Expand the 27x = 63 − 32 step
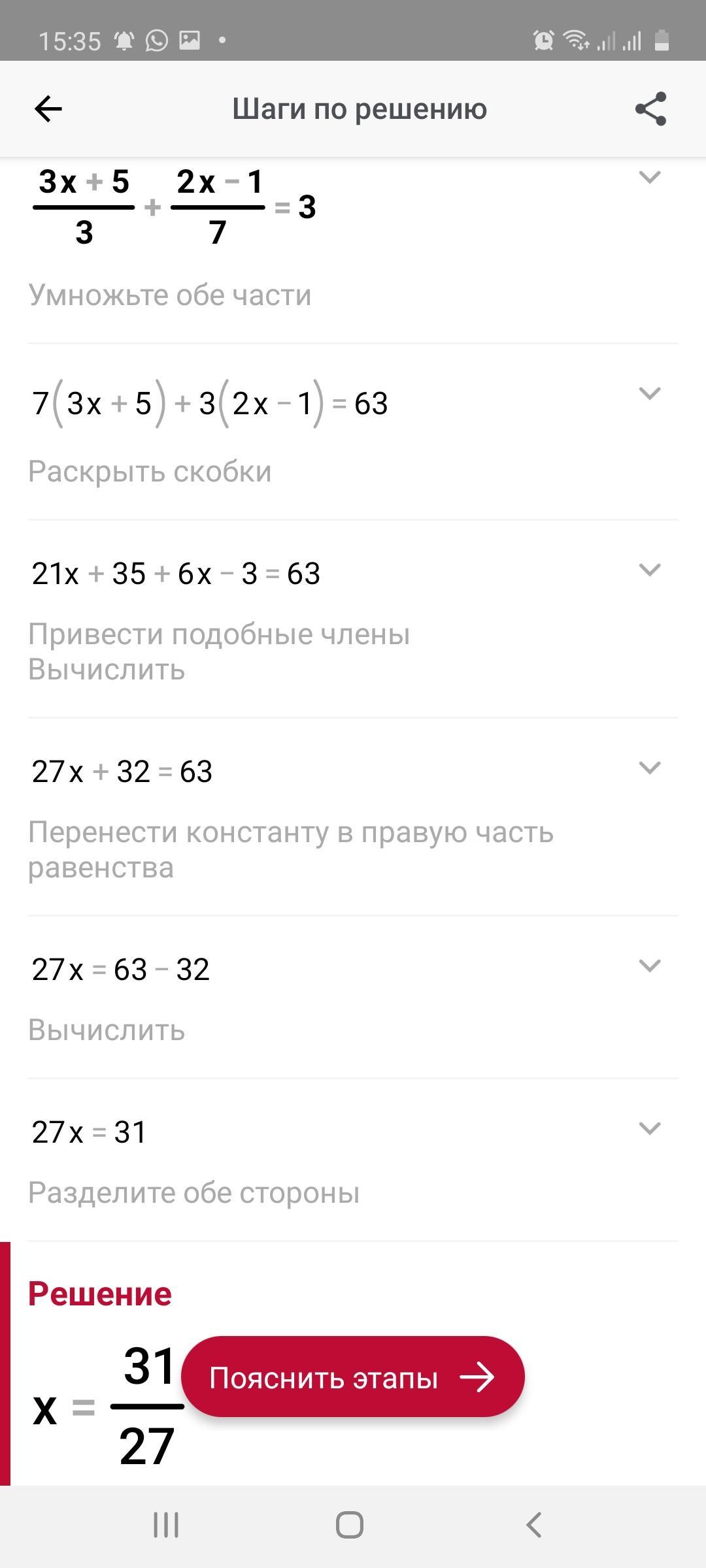 (x=649, y=966)
